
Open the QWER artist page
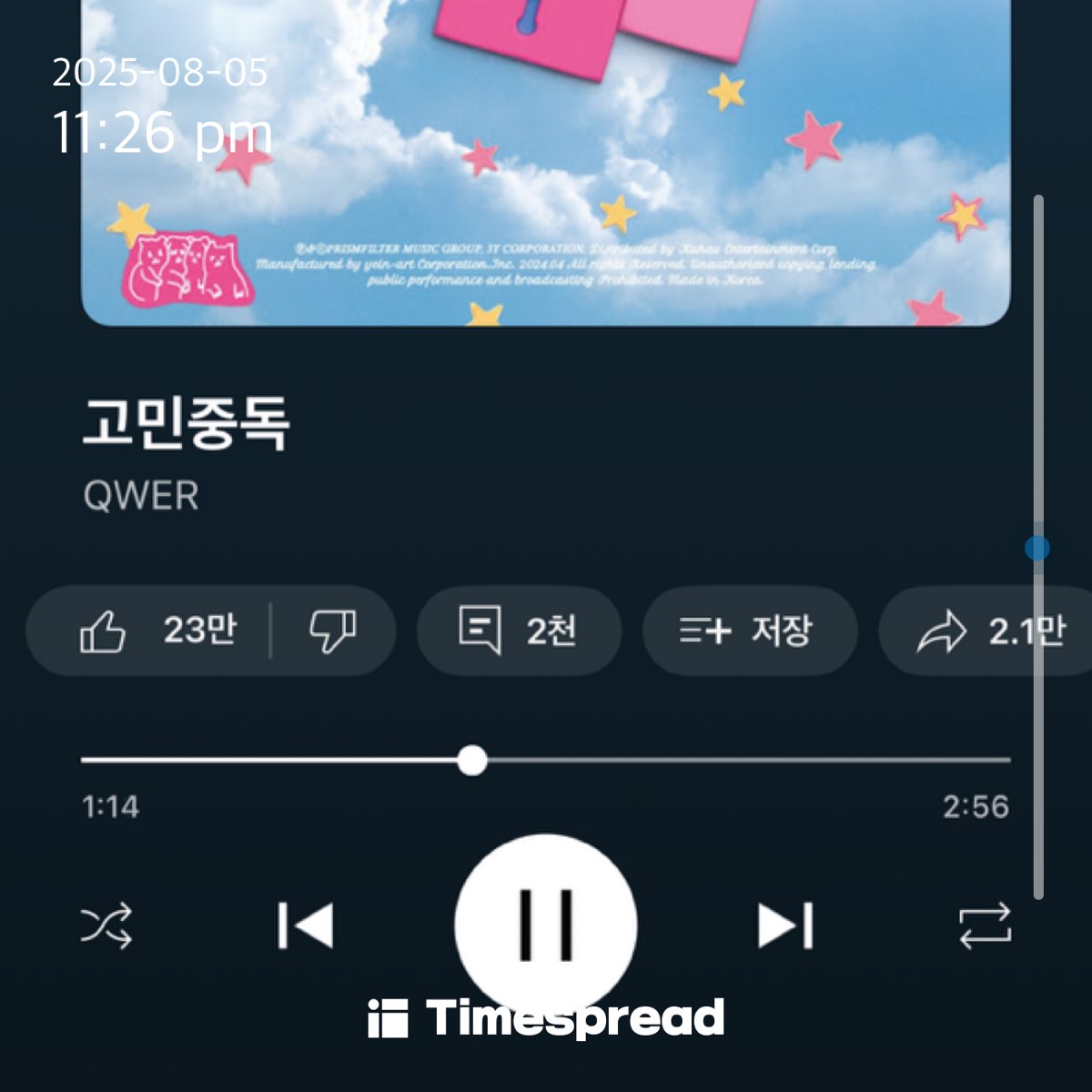click(x=141, y=496)
